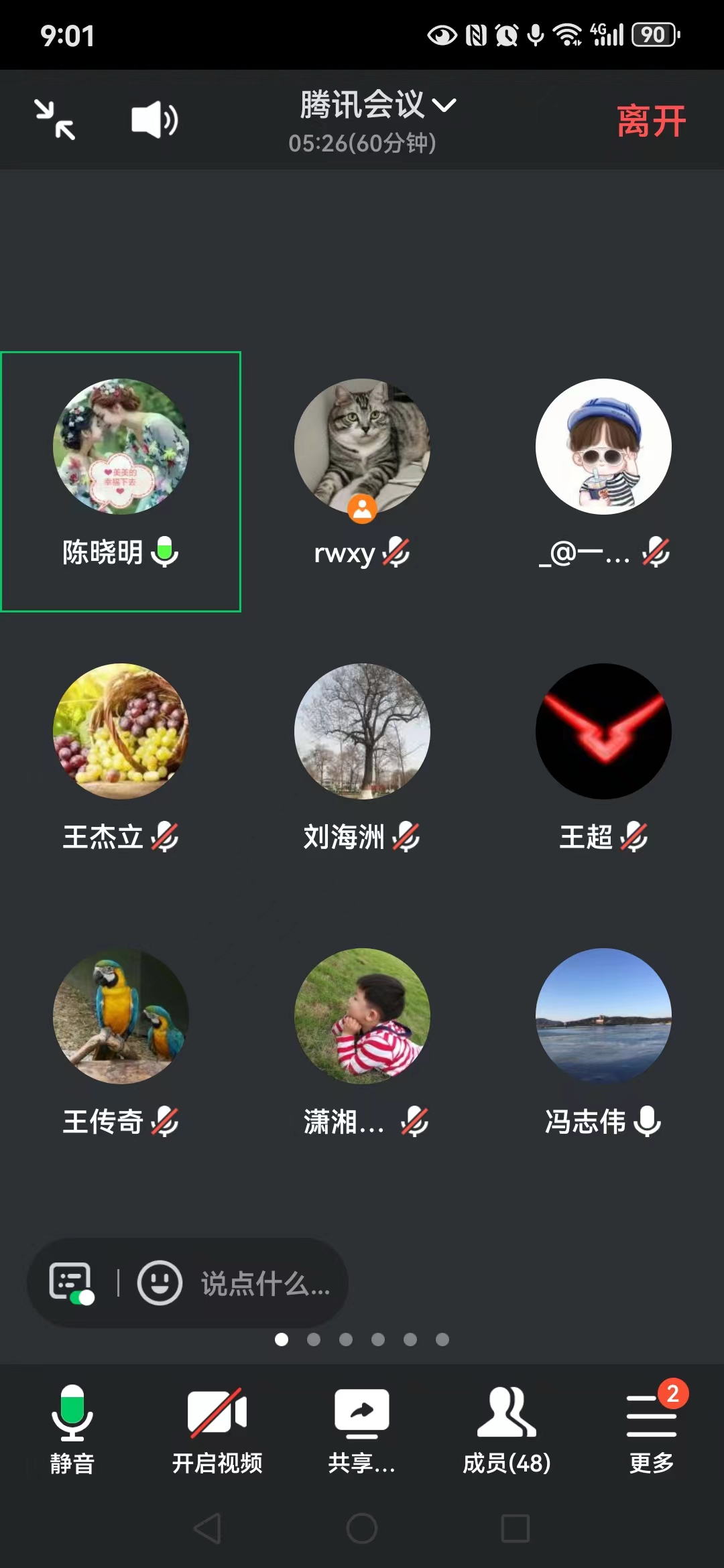Viewport: 724px width, 1568px height.
Task: Open the emoji reaction picker
Action: 160,1283
